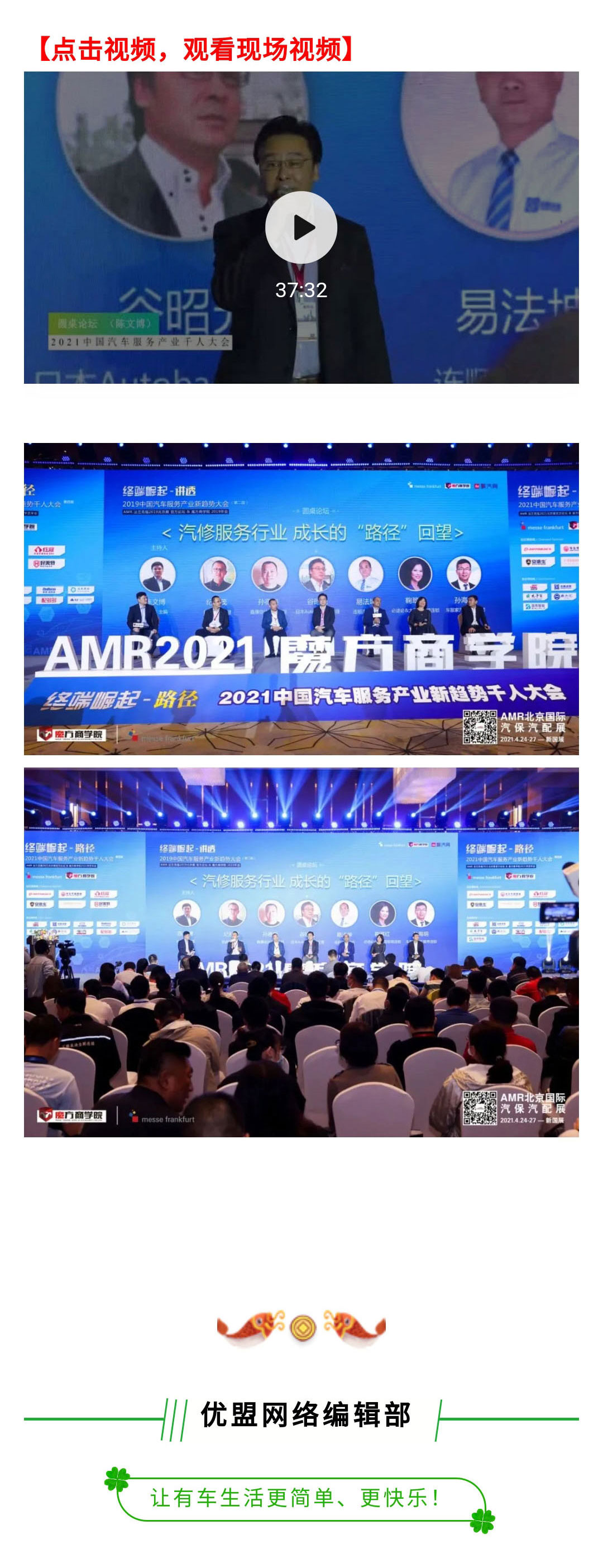Open the panel discussion stage photo

[301, 598]
